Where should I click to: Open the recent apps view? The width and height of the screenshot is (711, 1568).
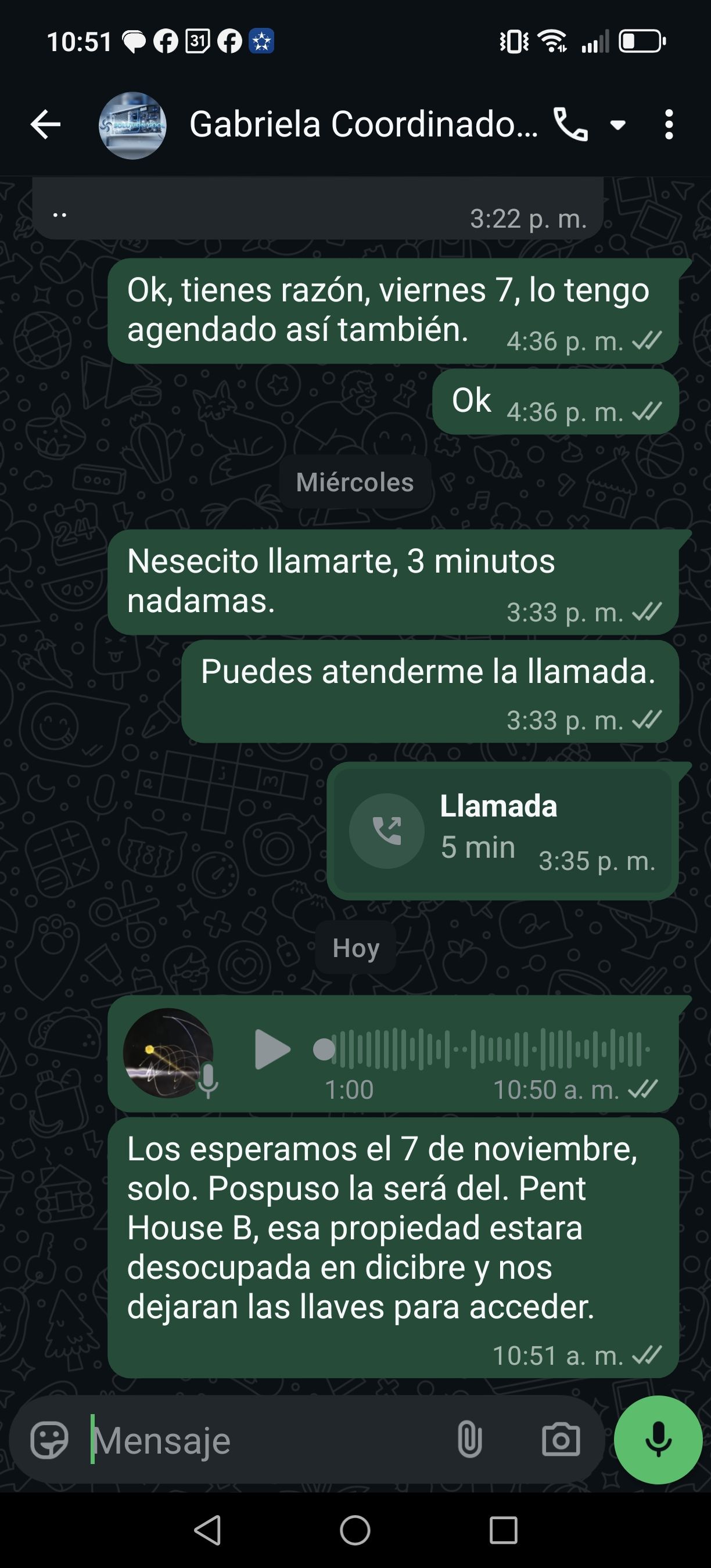(x=503, y=1530)
